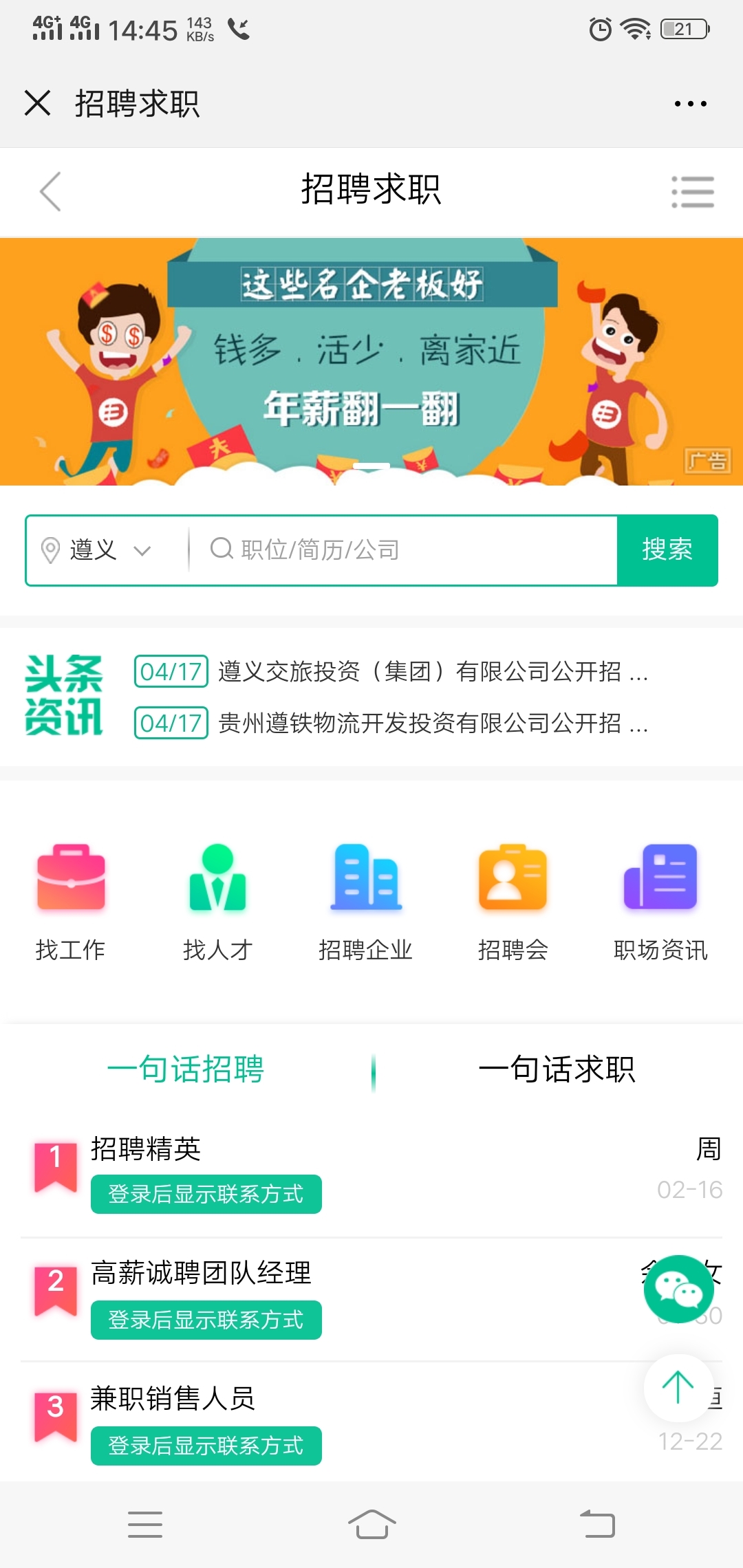
Task: Open the 年薪翻一翻 ad banner
Action: 371,362
